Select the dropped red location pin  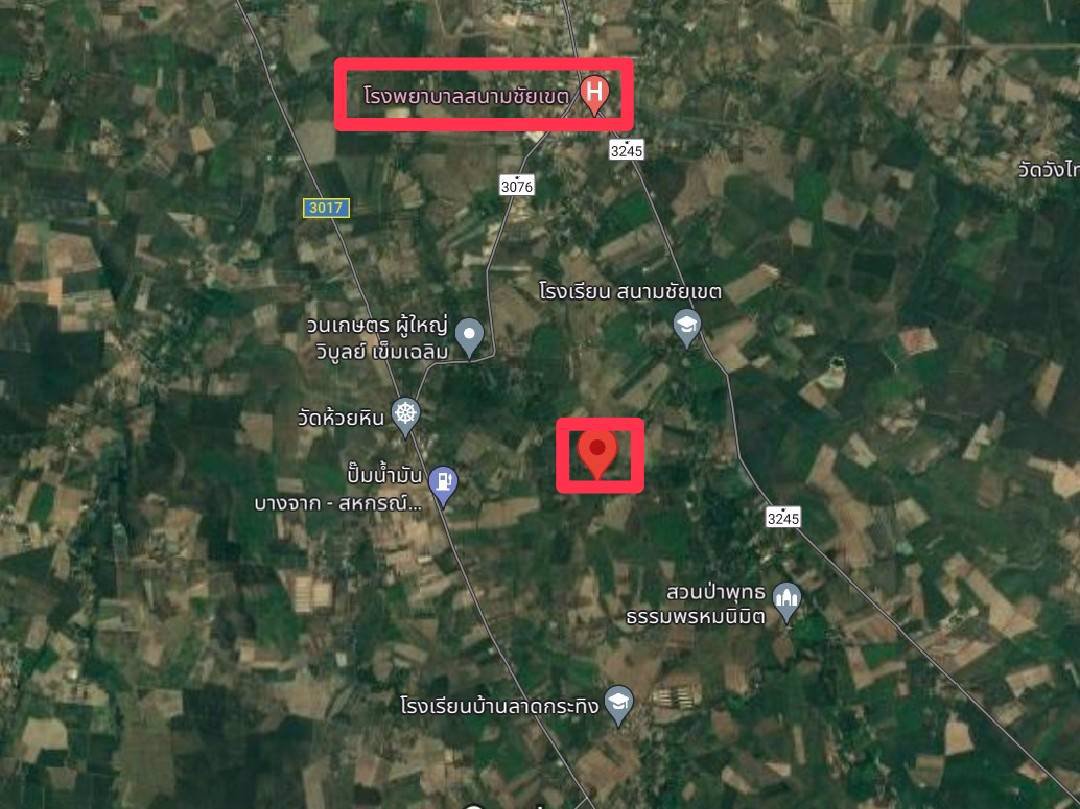(597, 452)
